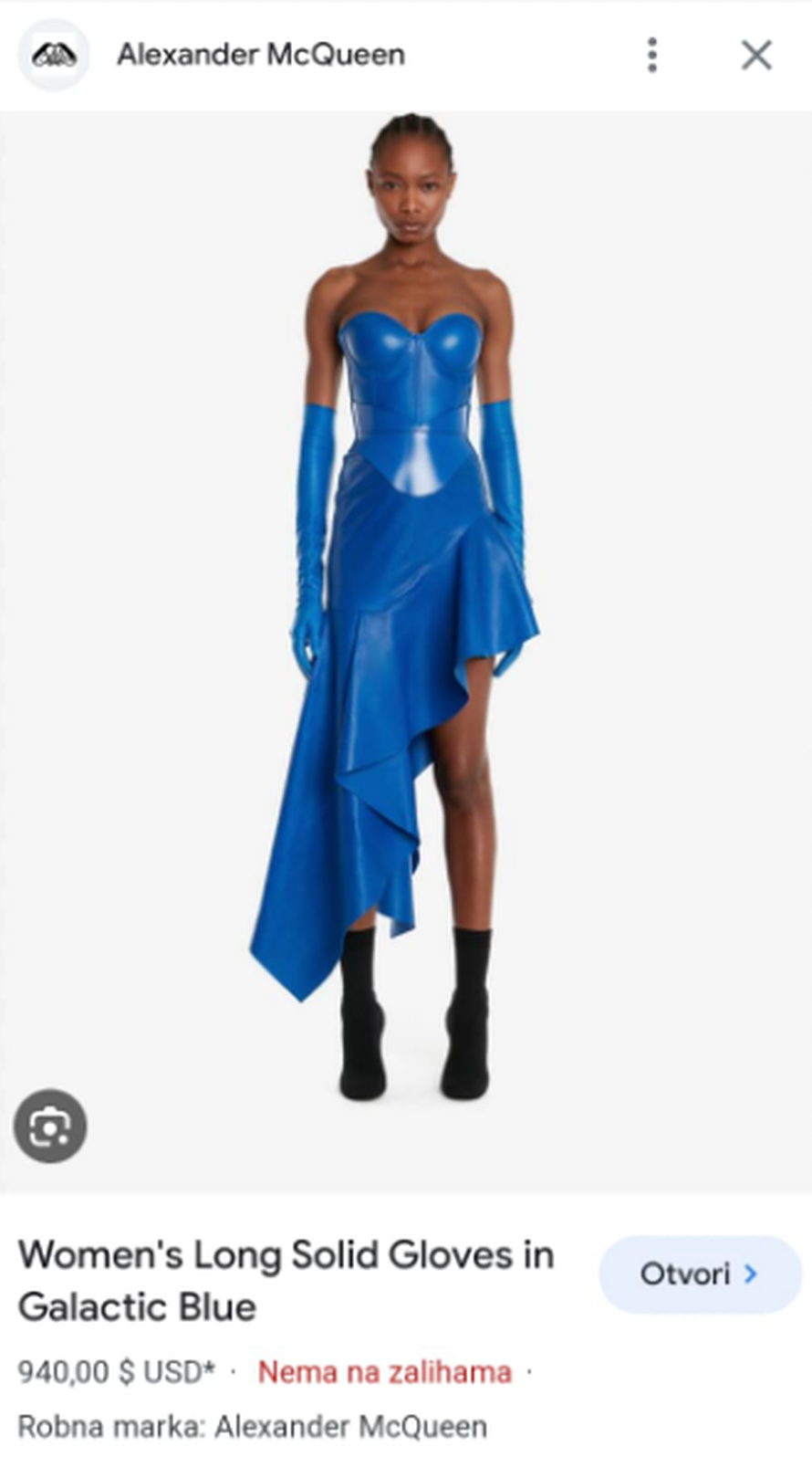
Task: Open the blue dress product image
Action: click(x=406, y=639)
